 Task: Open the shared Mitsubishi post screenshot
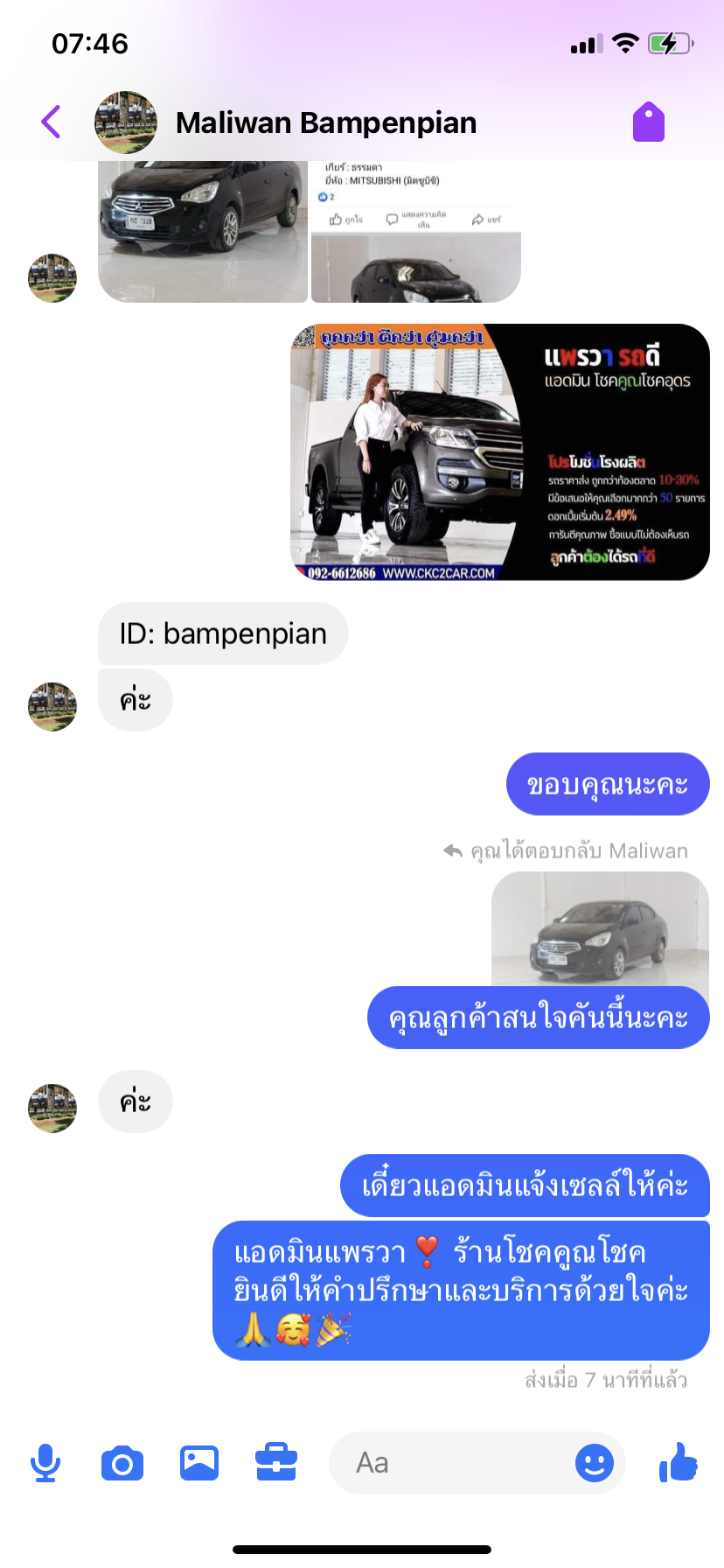(x=416, y=232)
